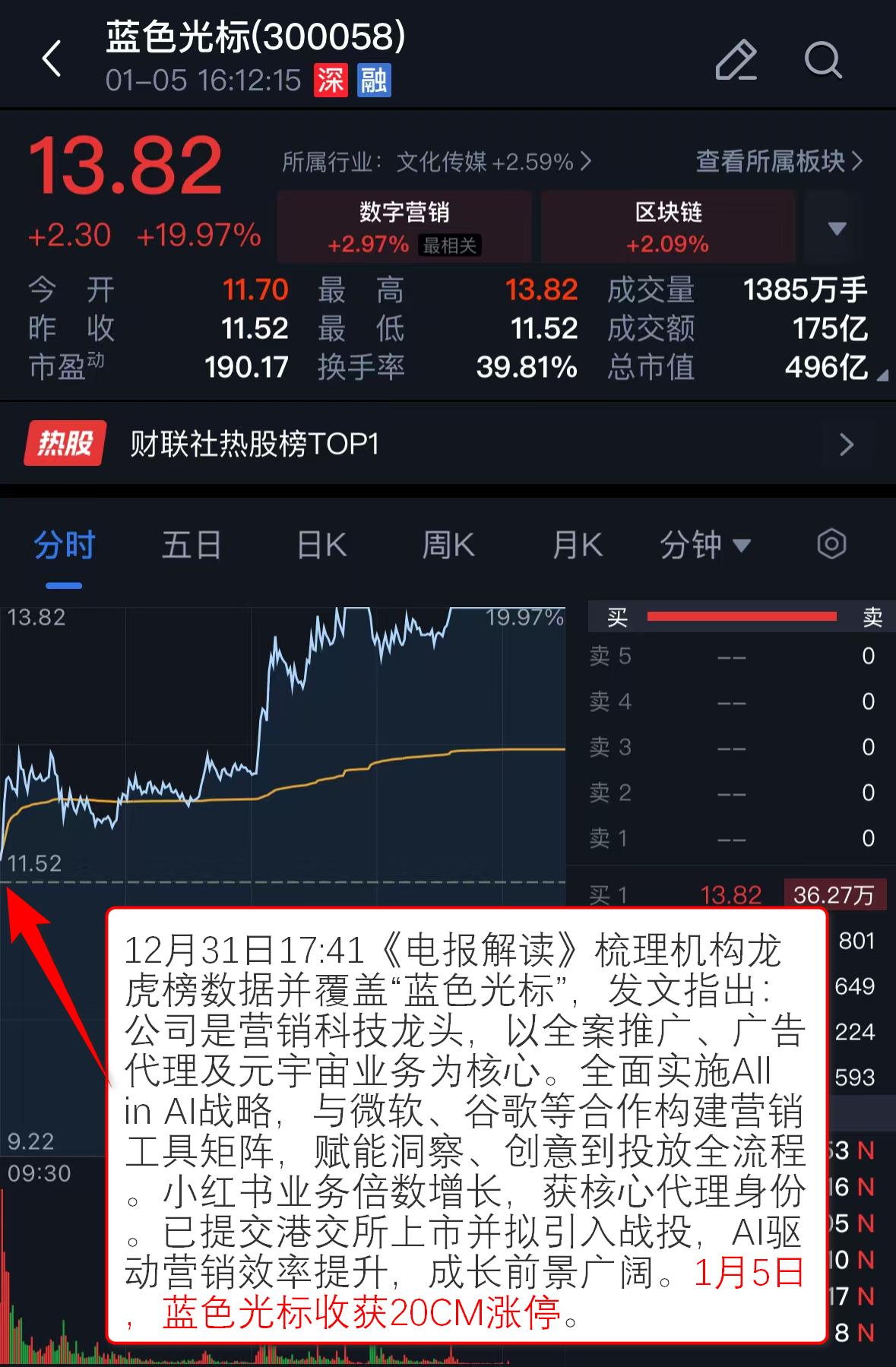Viewport: 896px width, 1367px height.
Task: Tap the pencil edit icon
Action: point(736,59)
